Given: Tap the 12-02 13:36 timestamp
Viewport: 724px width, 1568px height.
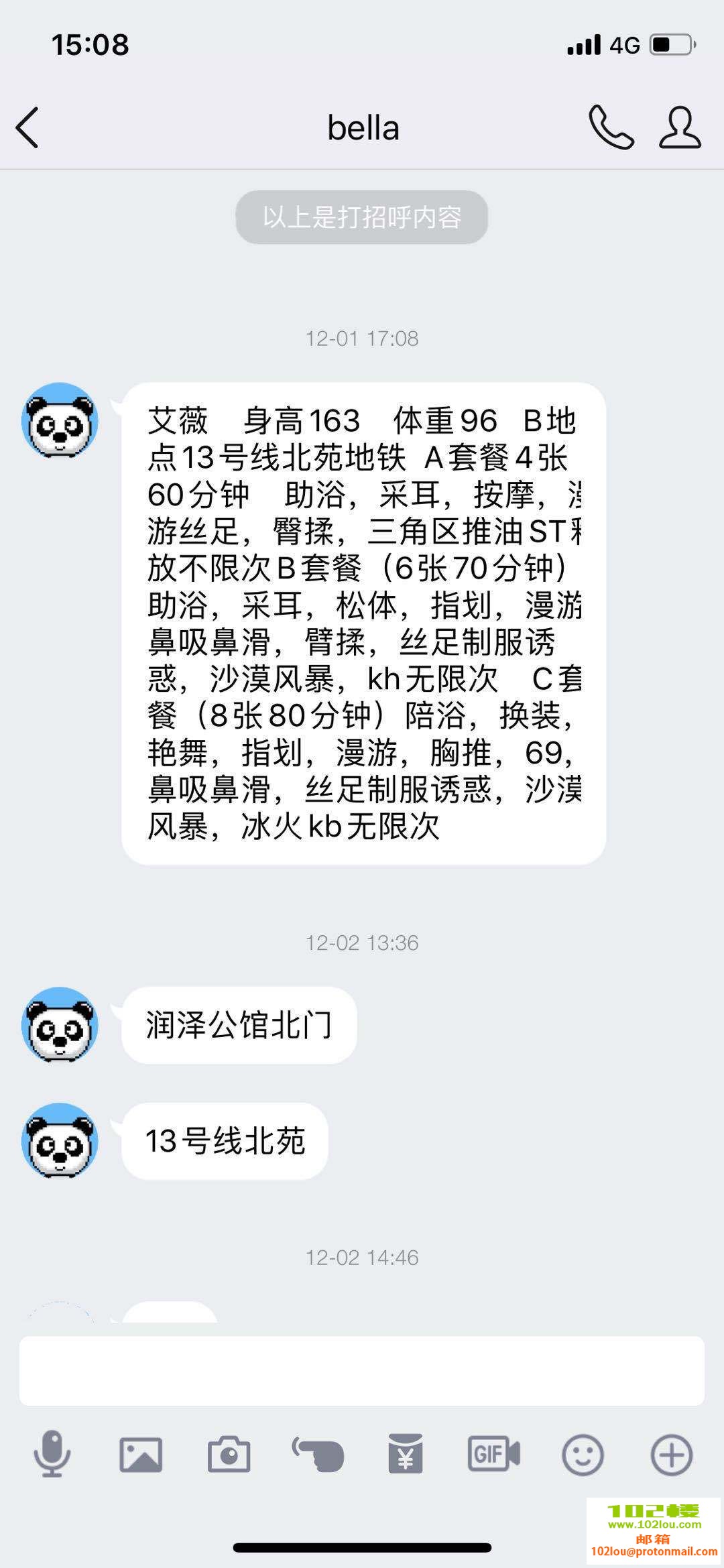Looking at the screenshot, I should pos(362,943).
